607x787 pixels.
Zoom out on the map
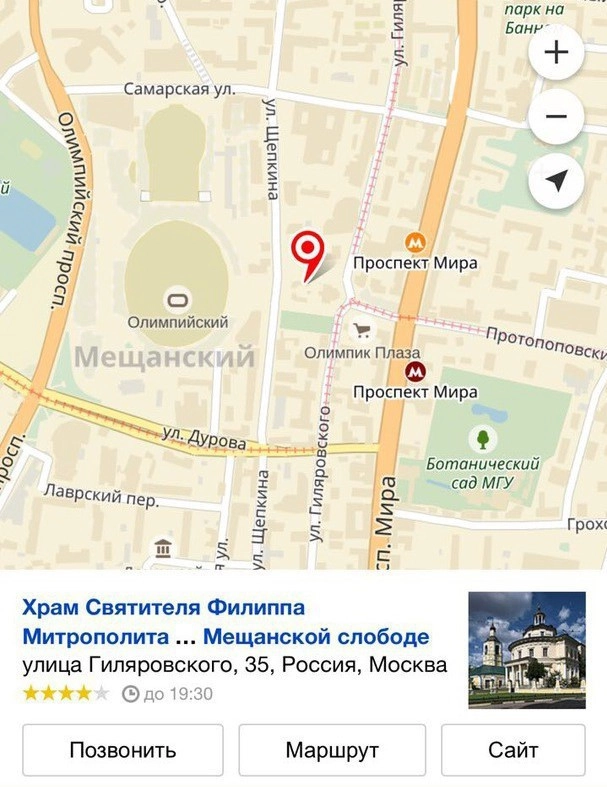(x=556, y=117)
